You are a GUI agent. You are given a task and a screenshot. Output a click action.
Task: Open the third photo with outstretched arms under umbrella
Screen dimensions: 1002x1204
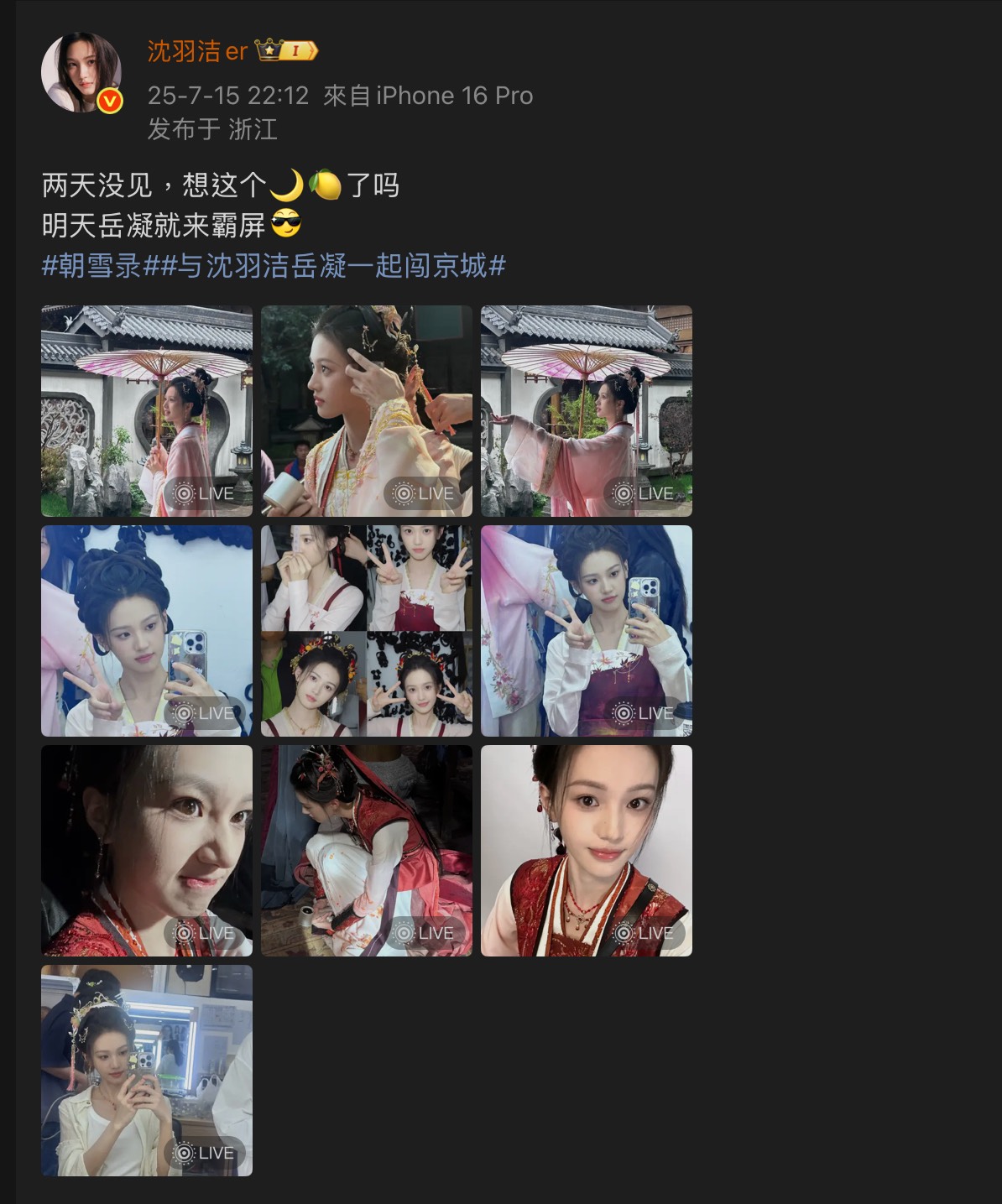click(587, 410)
